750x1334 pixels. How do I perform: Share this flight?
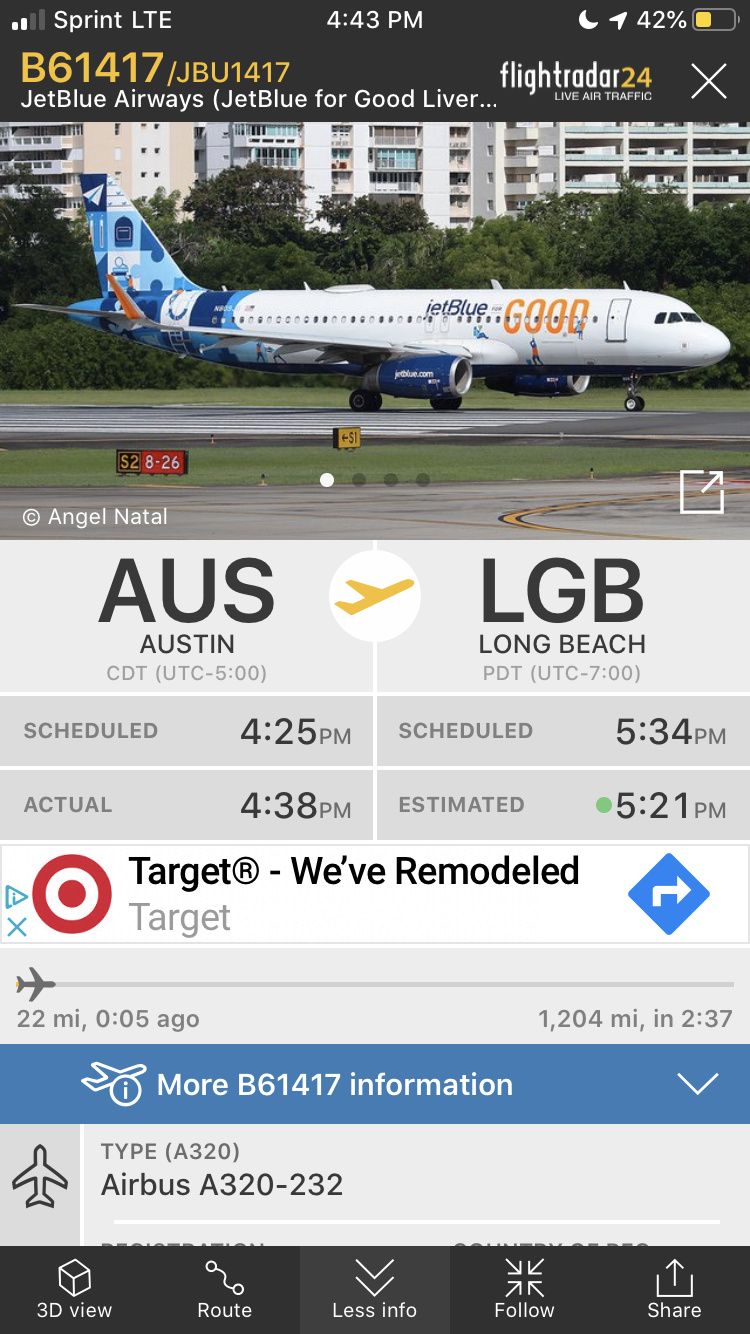[x=674, y=1289]
